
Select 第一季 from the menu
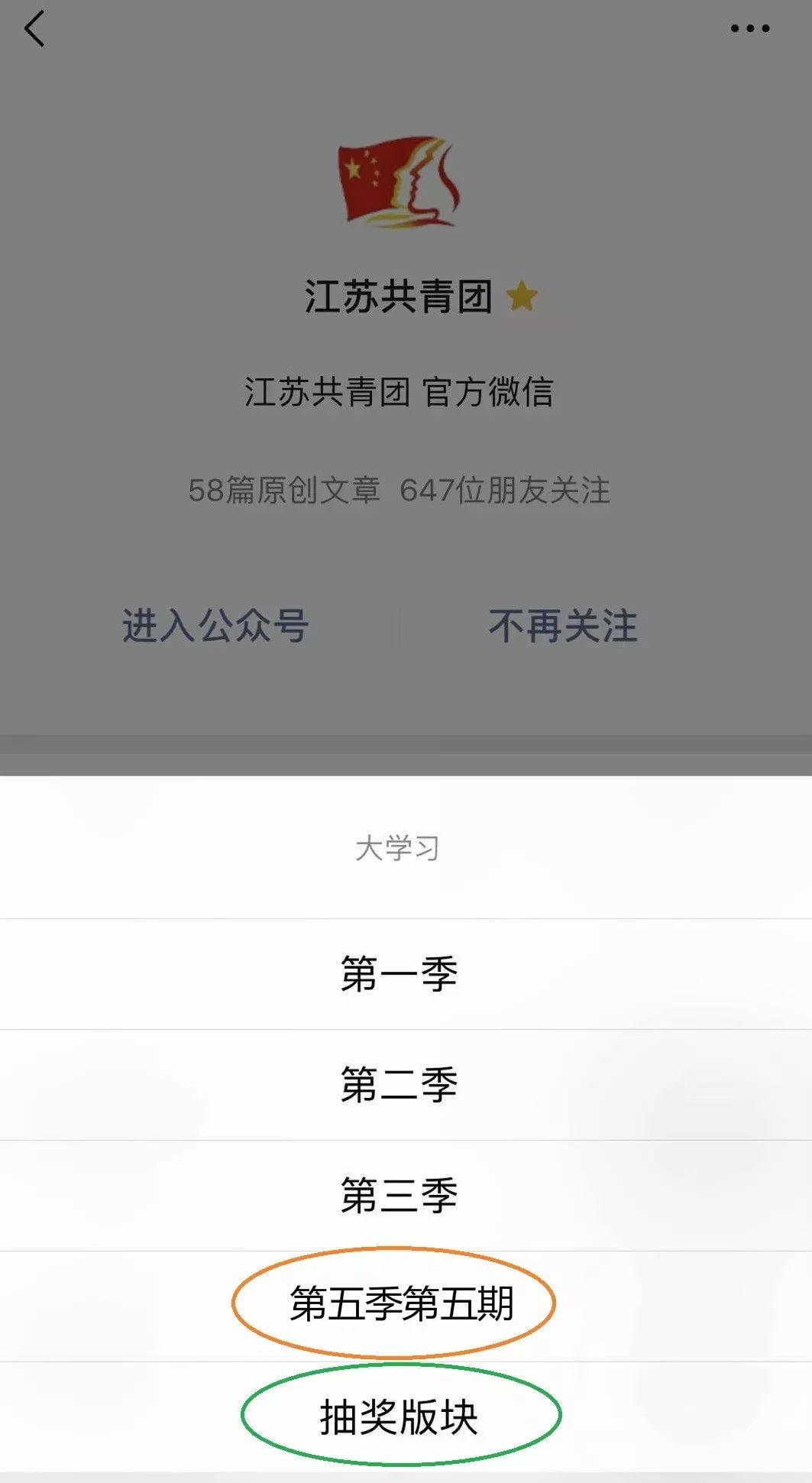coord(399,974)
